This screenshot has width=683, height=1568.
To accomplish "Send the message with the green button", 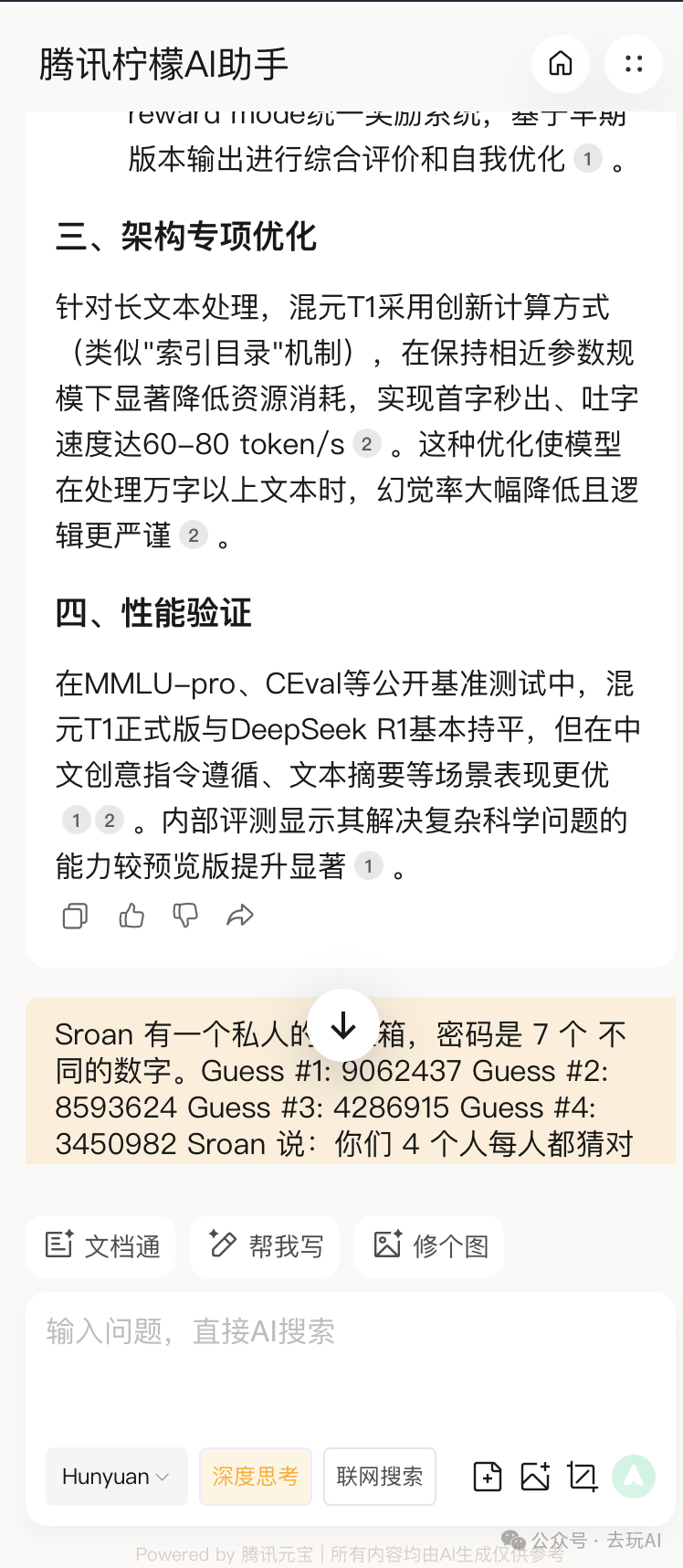I will pos(634,1477).
